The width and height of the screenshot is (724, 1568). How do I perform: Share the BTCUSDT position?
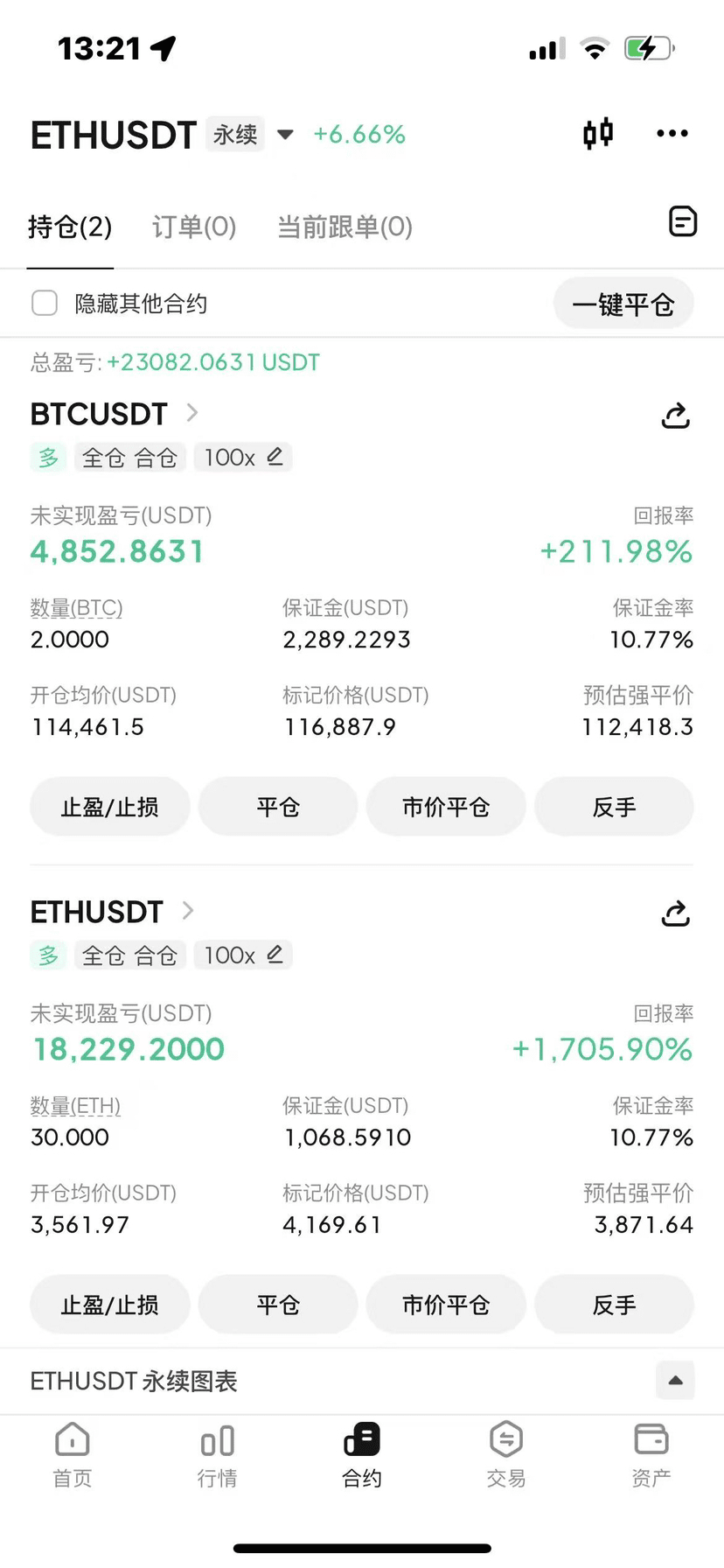click(676, 415)
